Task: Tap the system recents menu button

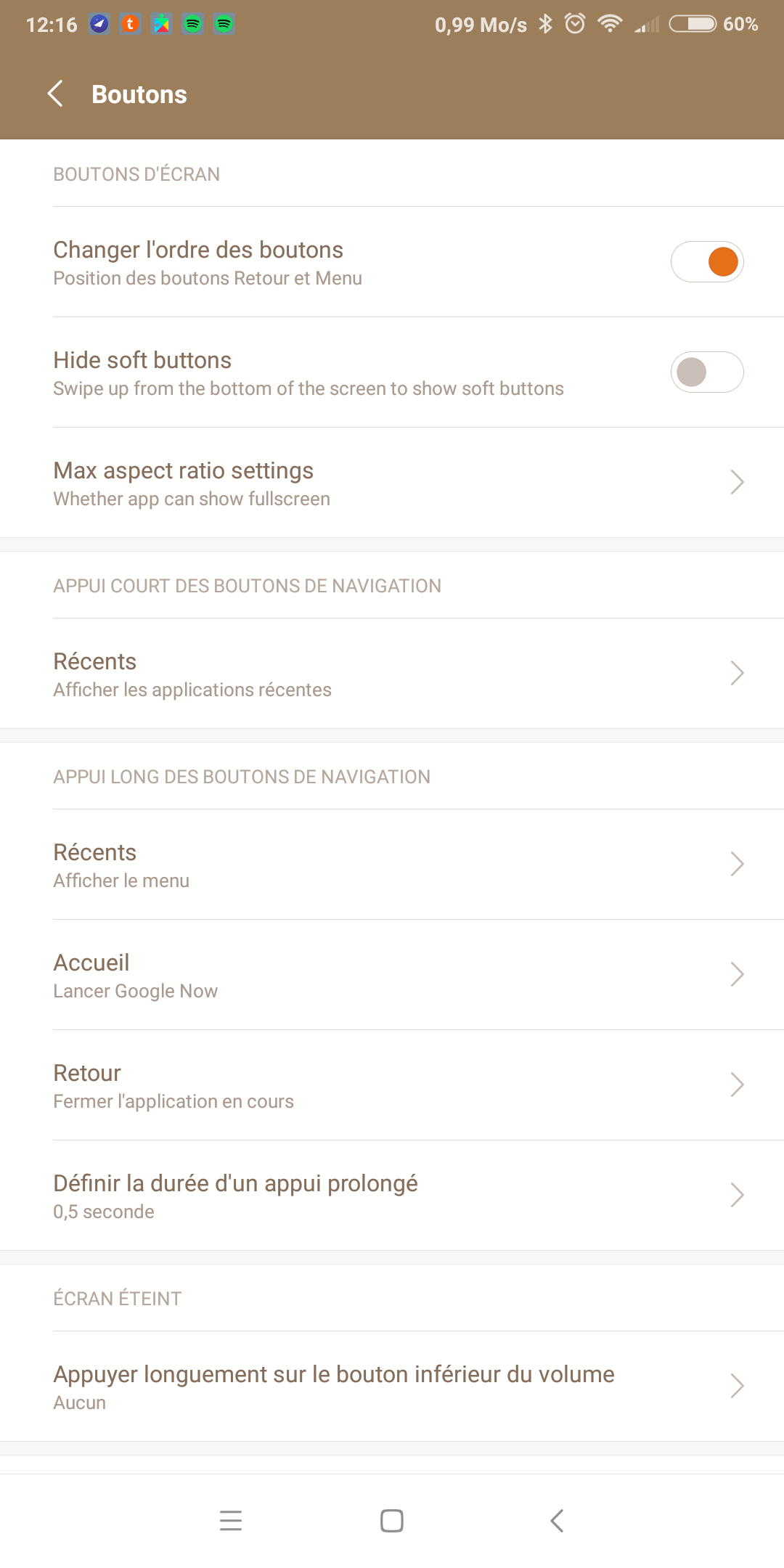Action: [231, 1521]
